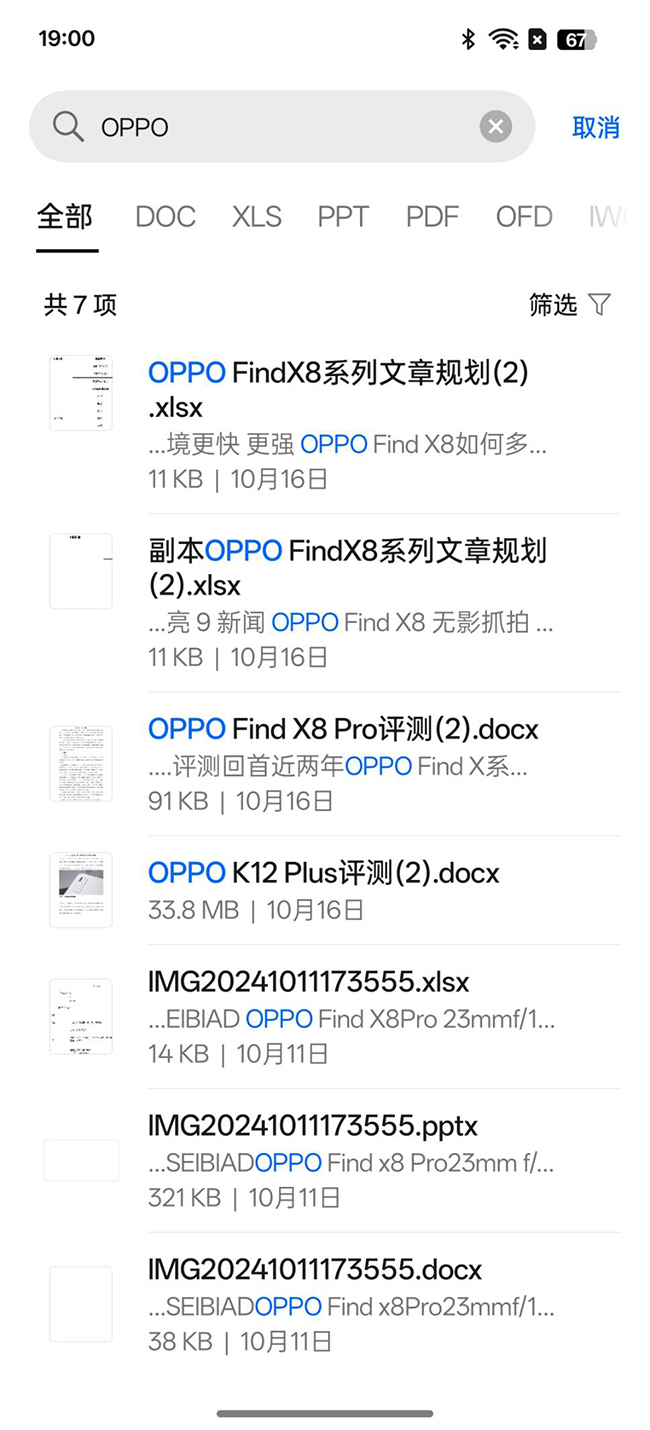This screenshot has width=650, height=1430.
Task: Select the XLS tab
Action: (x=257, y=217)
